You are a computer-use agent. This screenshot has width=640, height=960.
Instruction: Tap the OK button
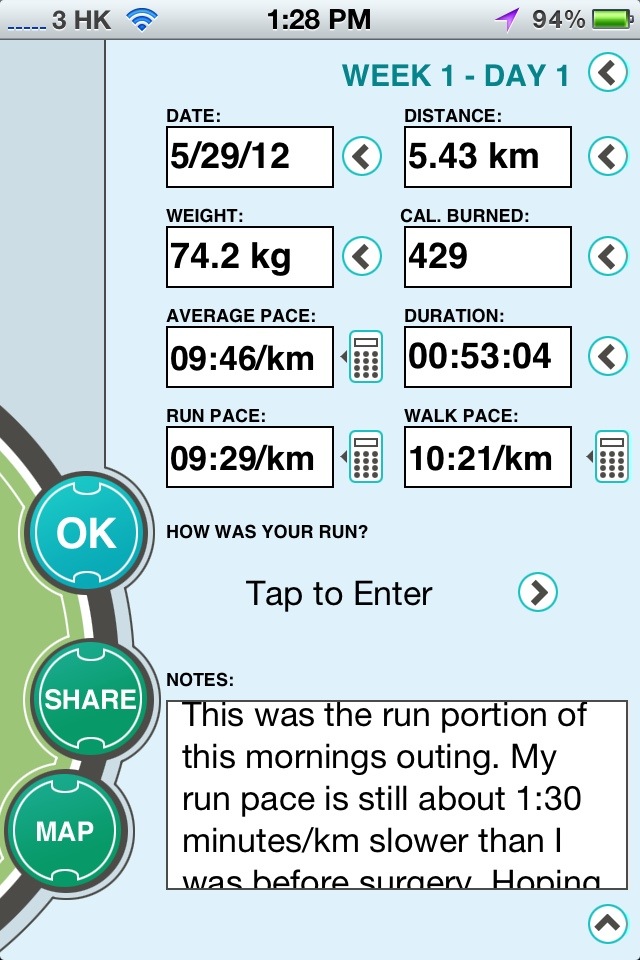pos(86,535)
